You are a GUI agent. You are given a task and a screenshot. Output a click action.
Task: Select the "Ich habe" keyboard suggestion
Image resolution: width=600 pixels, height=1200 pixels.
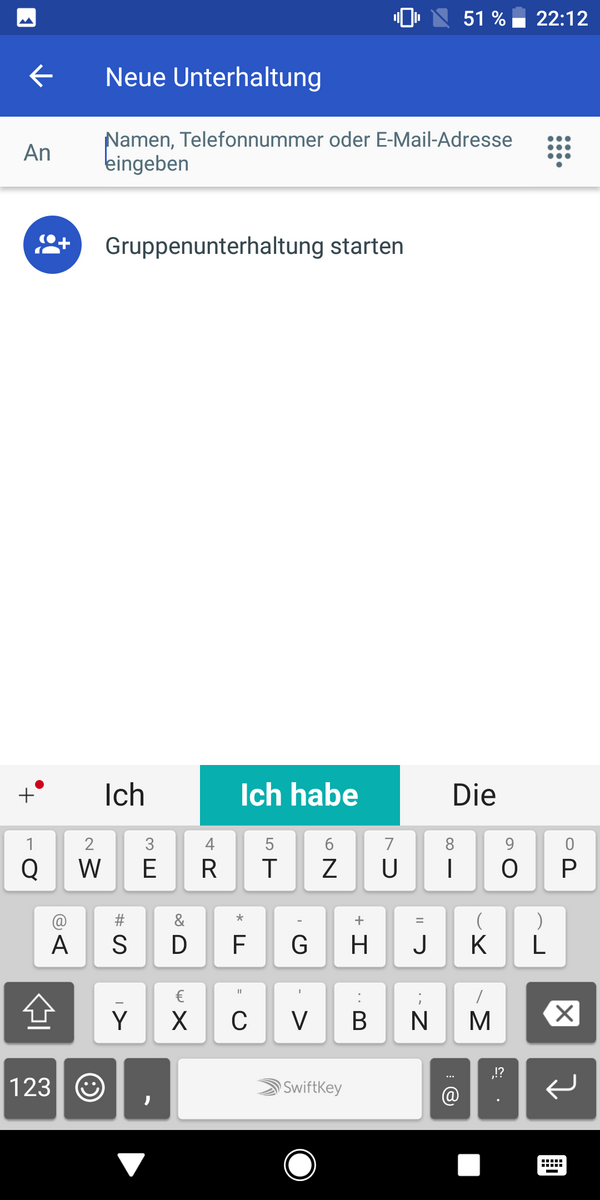tap(299, 795)
